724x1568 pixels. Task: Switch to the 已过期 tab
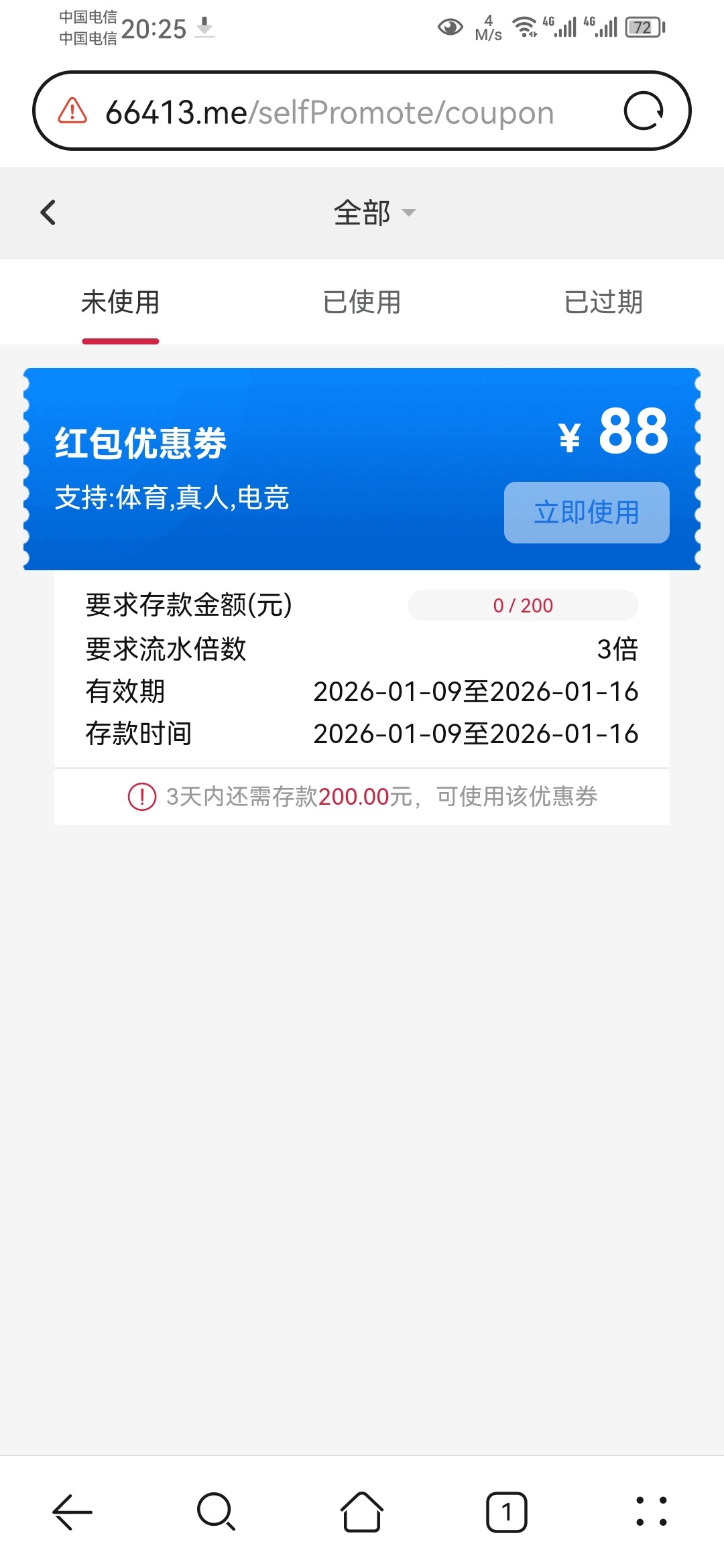coord(603,302)
